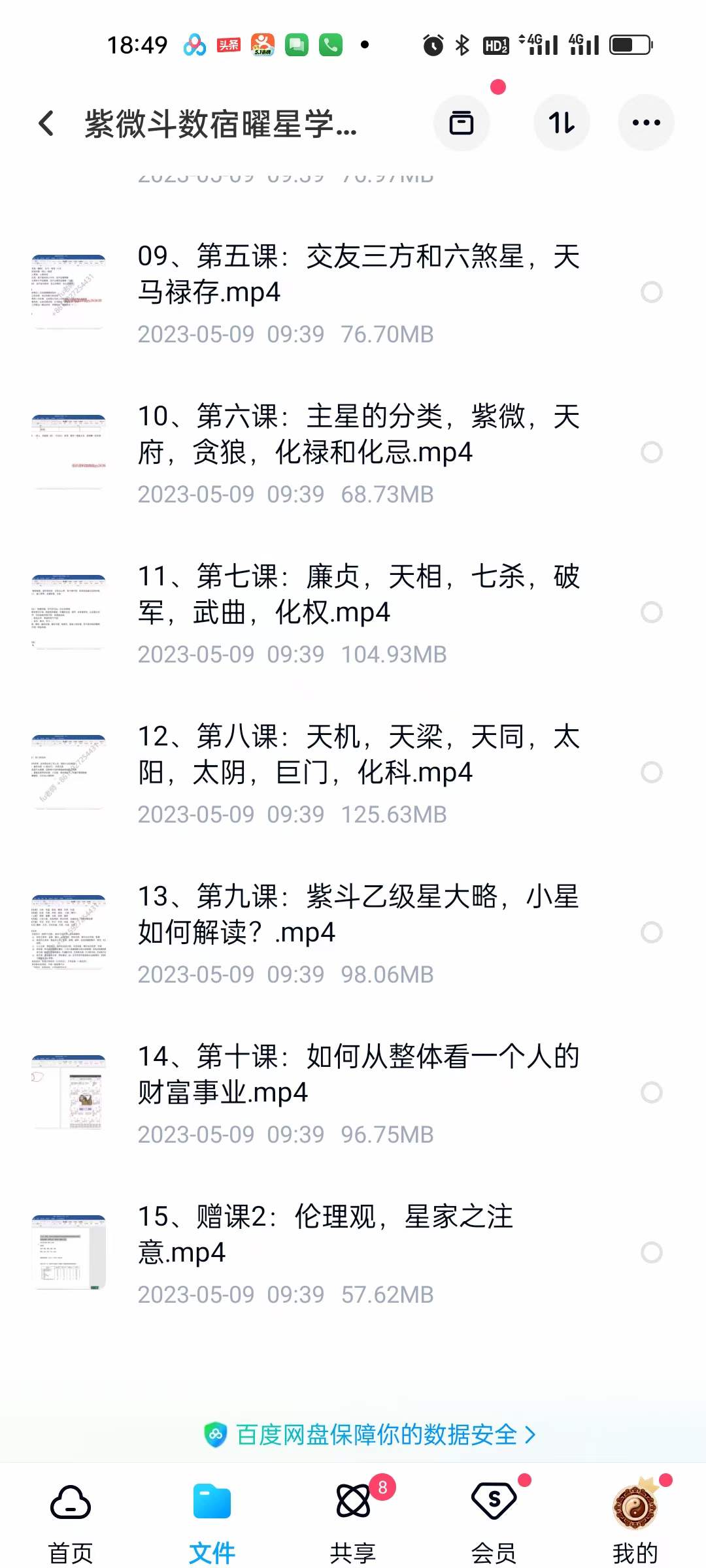The image size is (706, 1568).
Task: Tap the sort order icon in the top bar
Action: click(562, 123)
